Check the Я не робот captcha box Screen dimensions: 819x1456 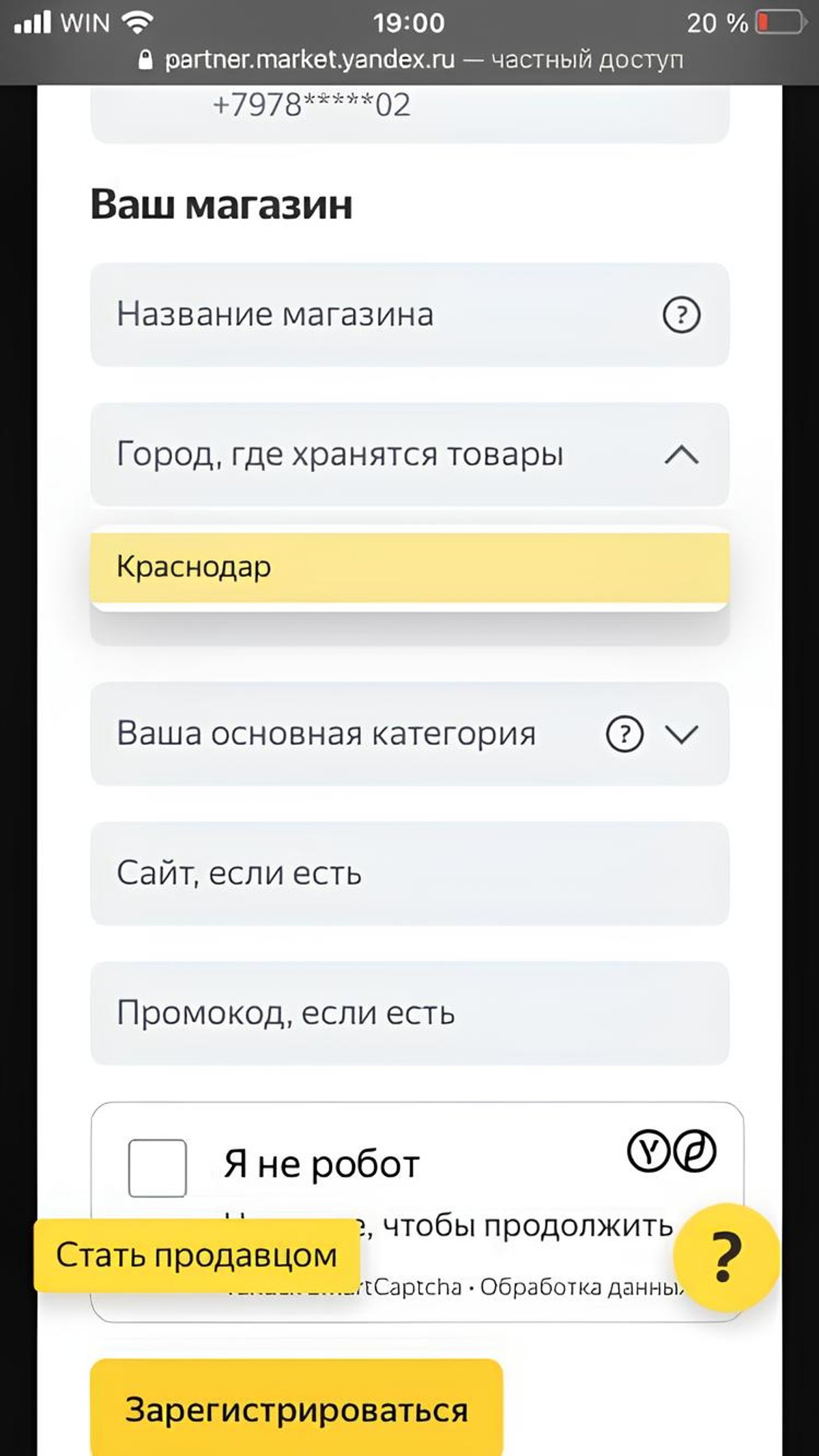click(x=158, y=1167)
